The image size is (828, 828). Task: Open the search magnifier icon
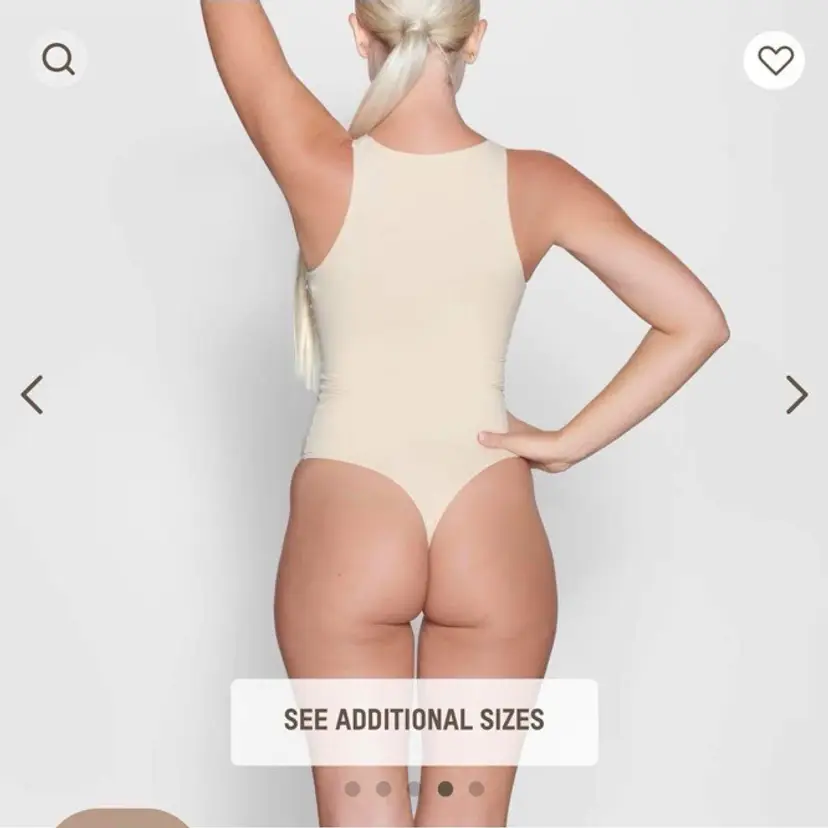(58, 60)
